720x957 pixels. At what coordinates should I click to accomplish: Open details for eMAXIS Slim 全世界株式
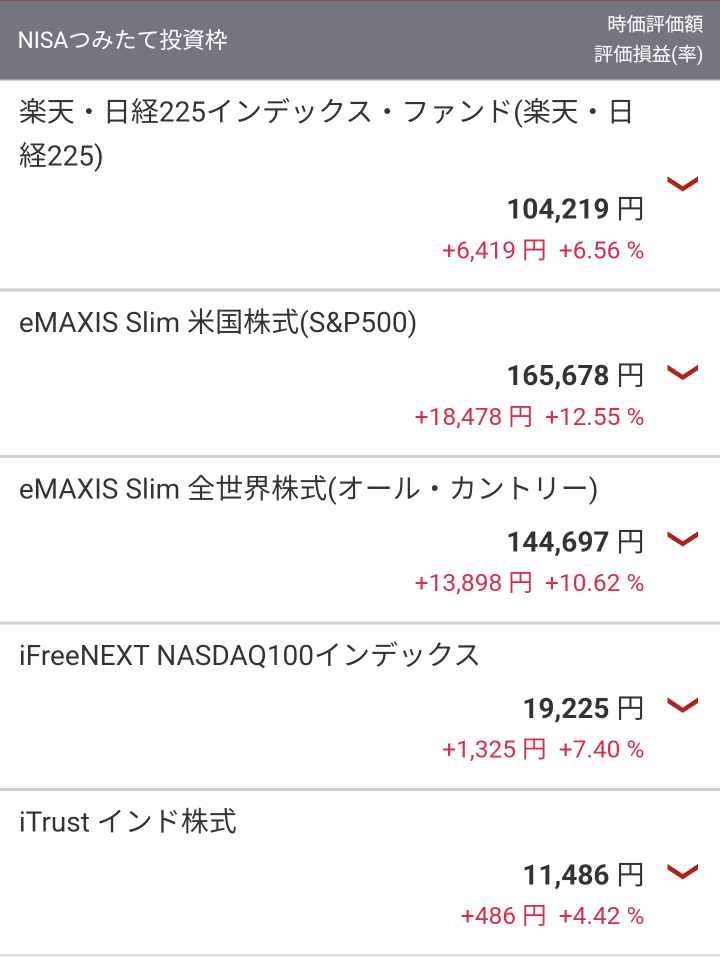tap(683, 539)
